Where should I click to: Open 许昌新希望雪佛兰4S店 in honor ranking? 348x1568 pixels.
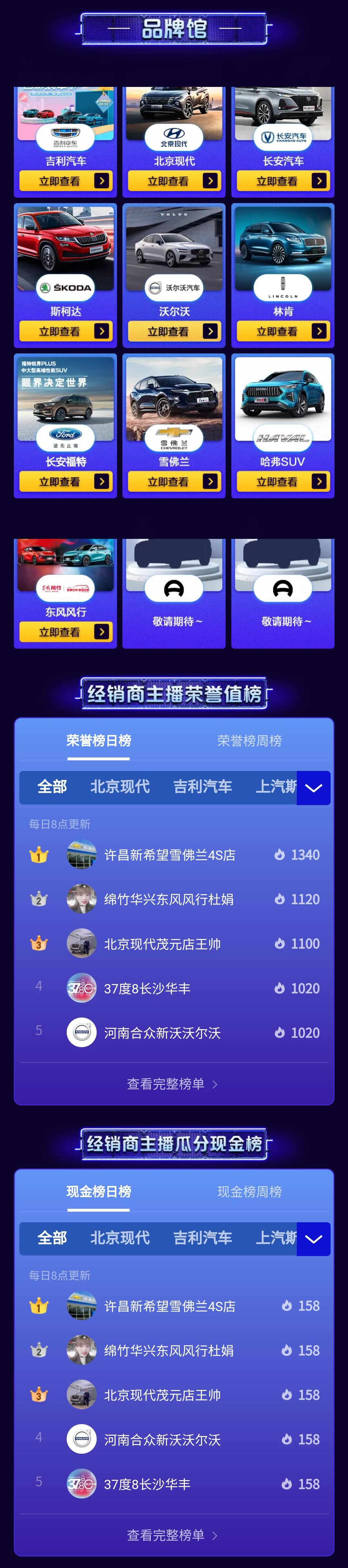coord(169,855)
